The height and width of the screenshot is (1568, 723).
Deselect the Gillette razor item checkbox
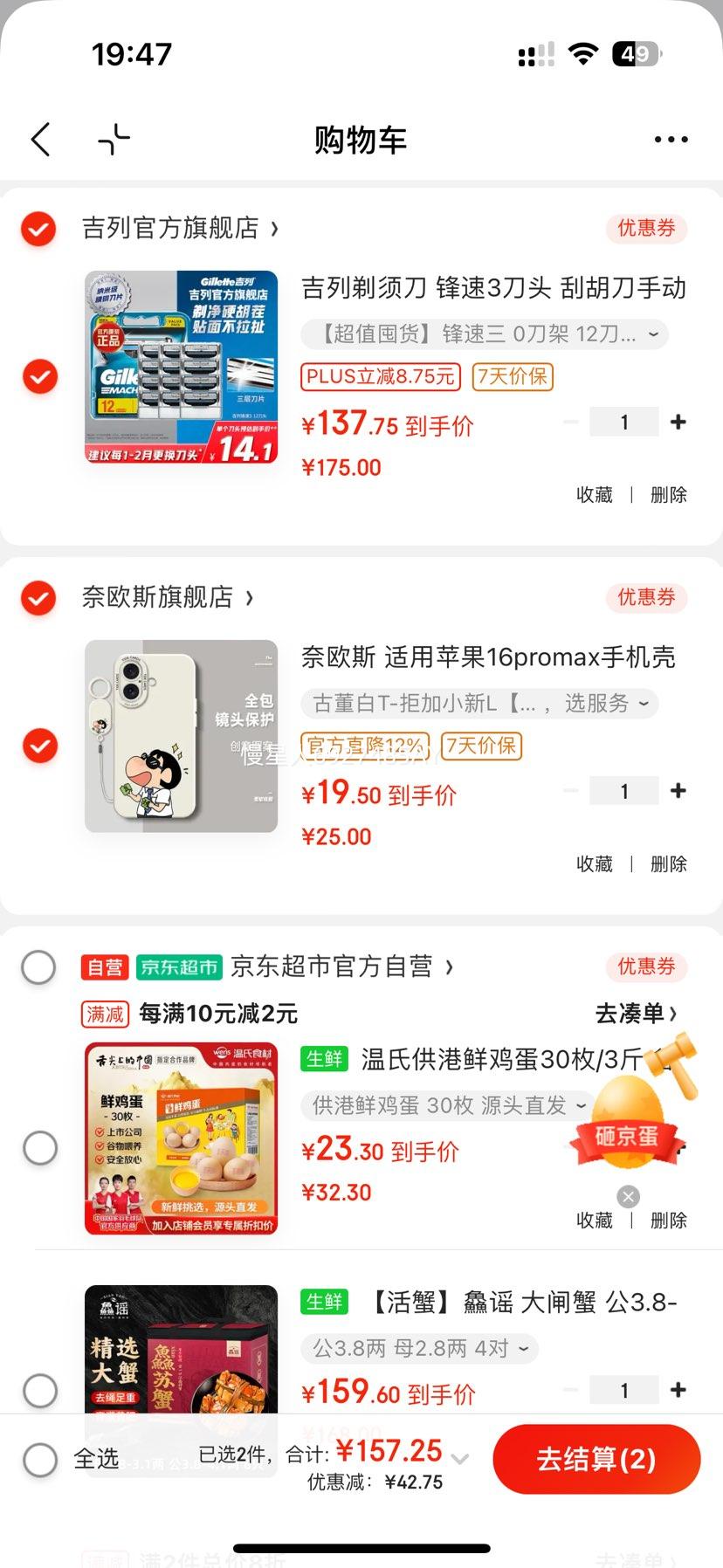click(39, 377)
